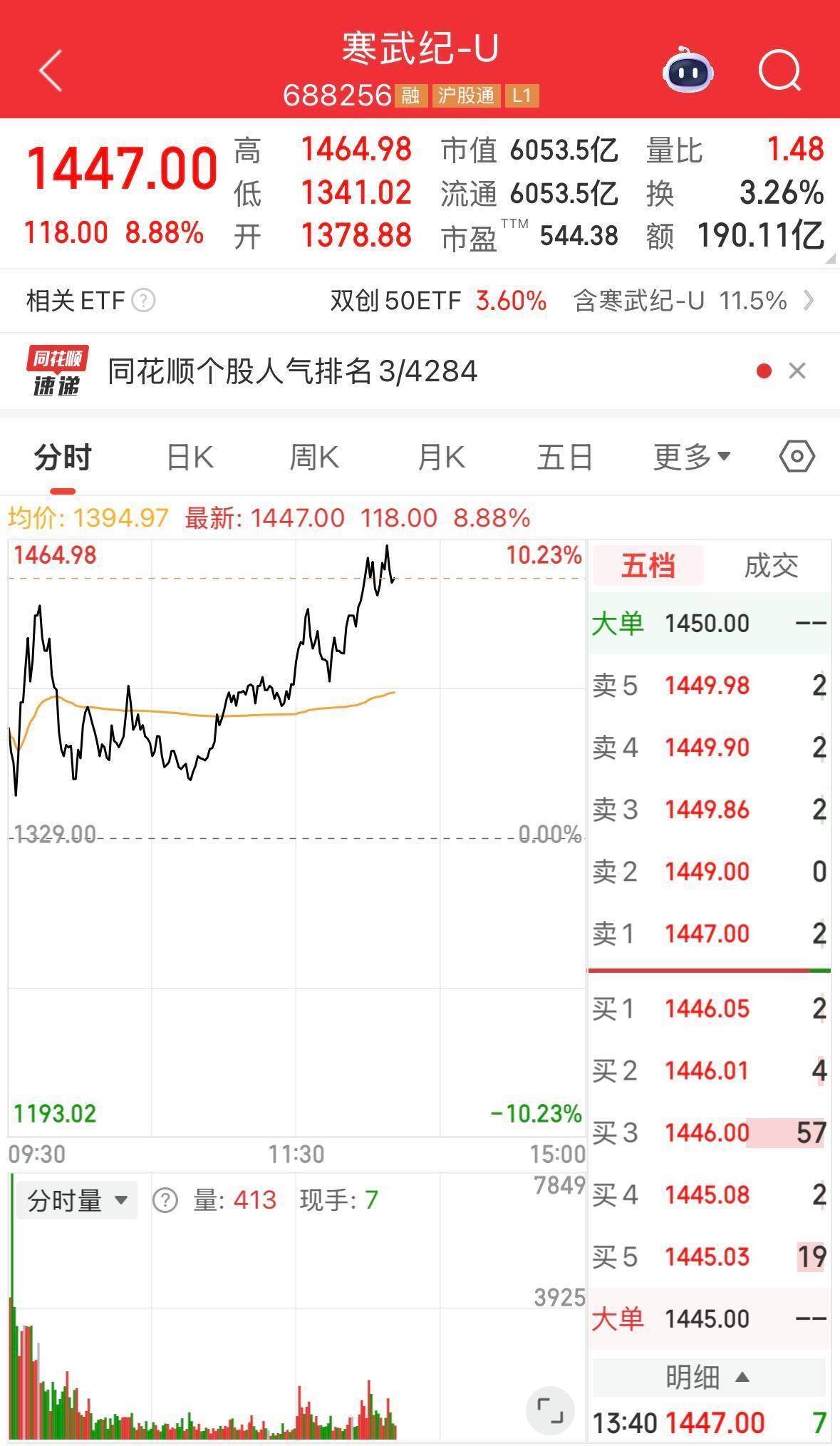This screenshot has height=1446, width=840.
Task: Expand chart to fullscreen
Action: tap(550, 1410)
